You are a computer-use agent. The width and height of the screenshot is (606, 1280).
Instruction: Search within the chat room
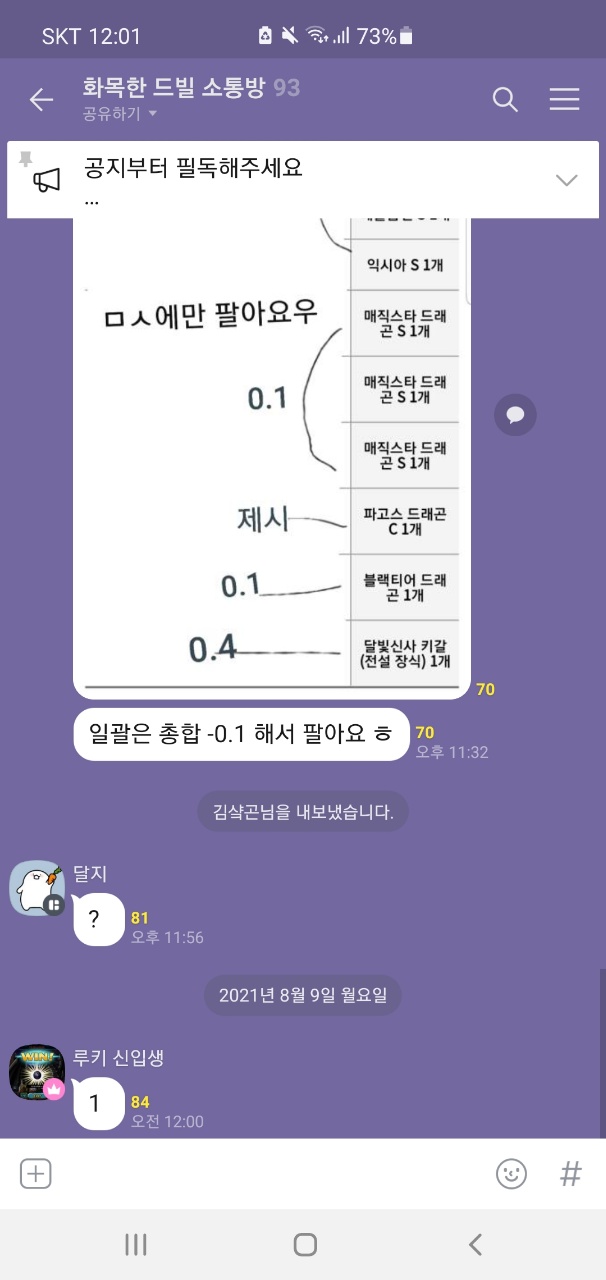[505, 99]
